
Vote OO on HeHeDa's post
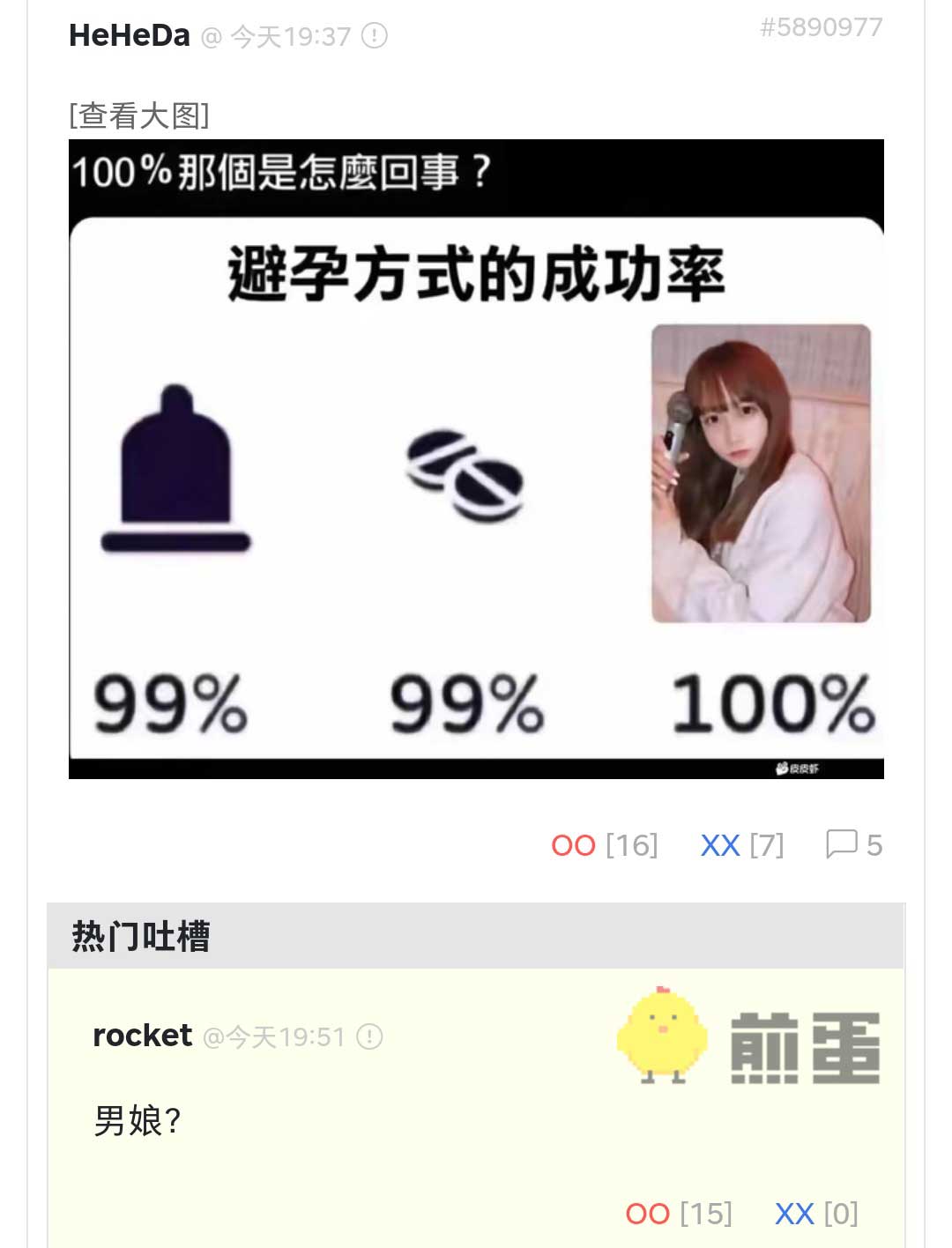tap(574, 845)
